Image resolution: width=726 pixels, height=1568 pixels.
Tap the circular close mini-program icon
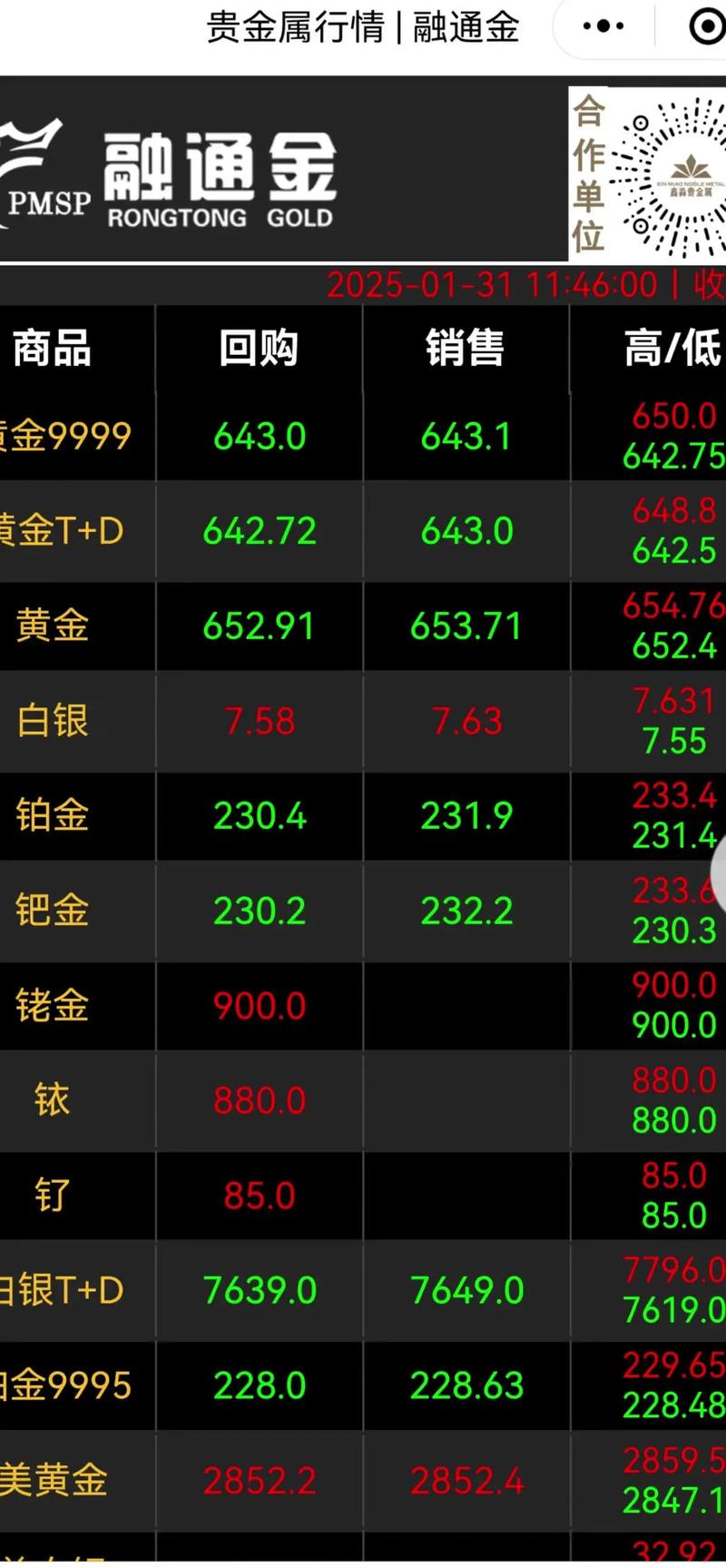[708, 27]
